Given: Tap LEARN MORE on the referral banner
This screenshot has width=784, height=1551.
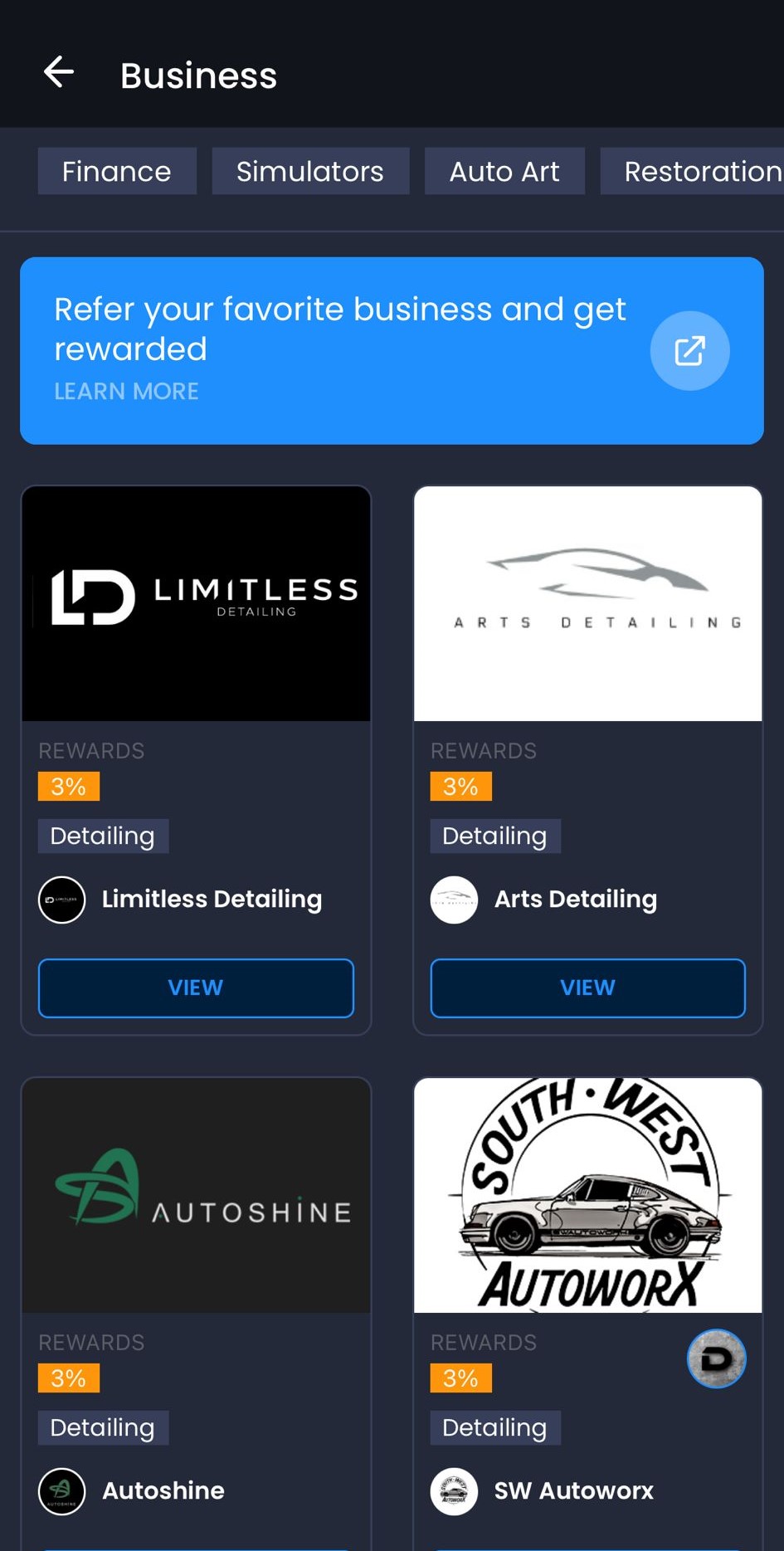Looking at the screenshot, I should coord(126,392).
